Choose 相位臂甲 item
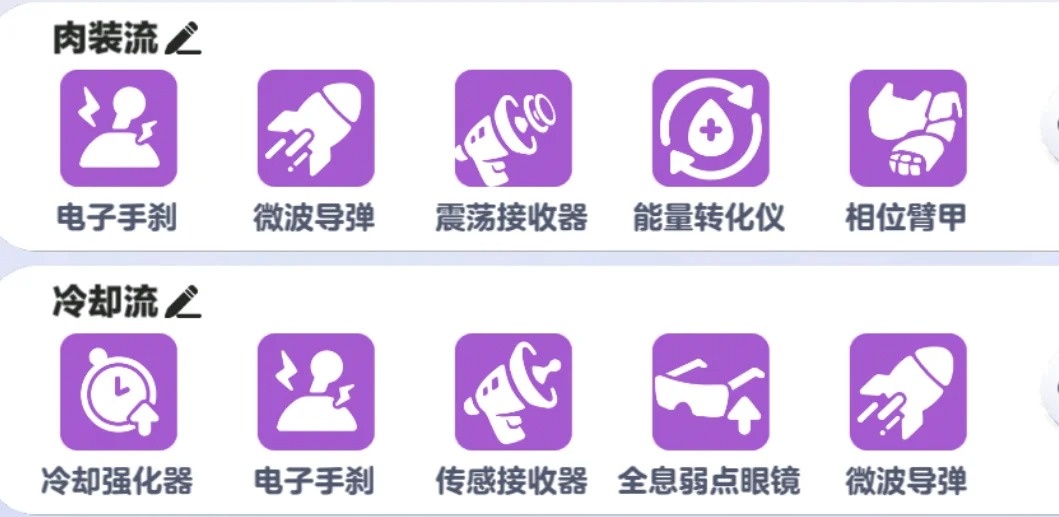Viewport: 1059px width, 517px height. coord(907,129)
